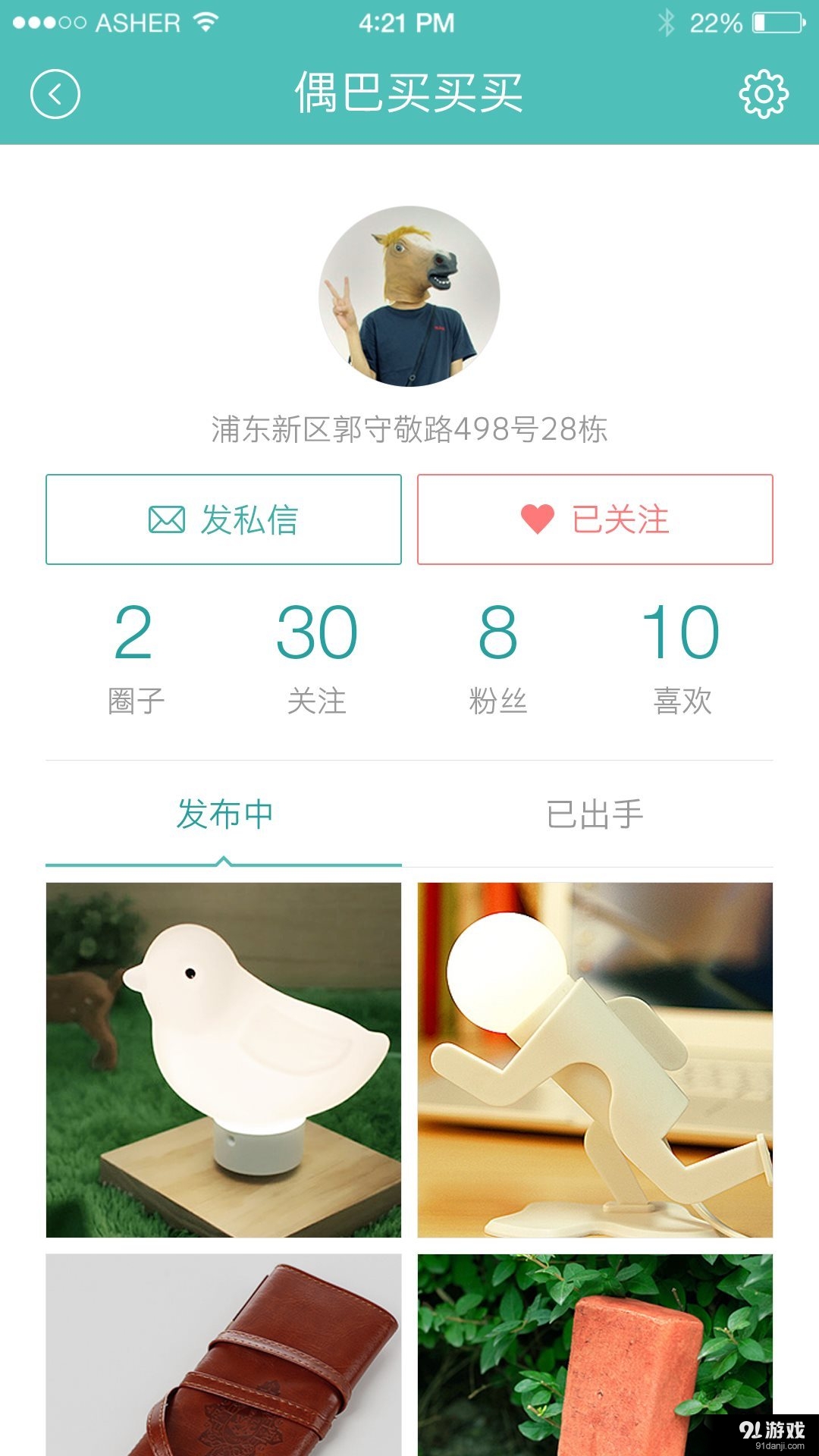Click the Bluetooth icon in the status bar
Viewport: 819px width, 1456px height.
[x=667, y=22]
